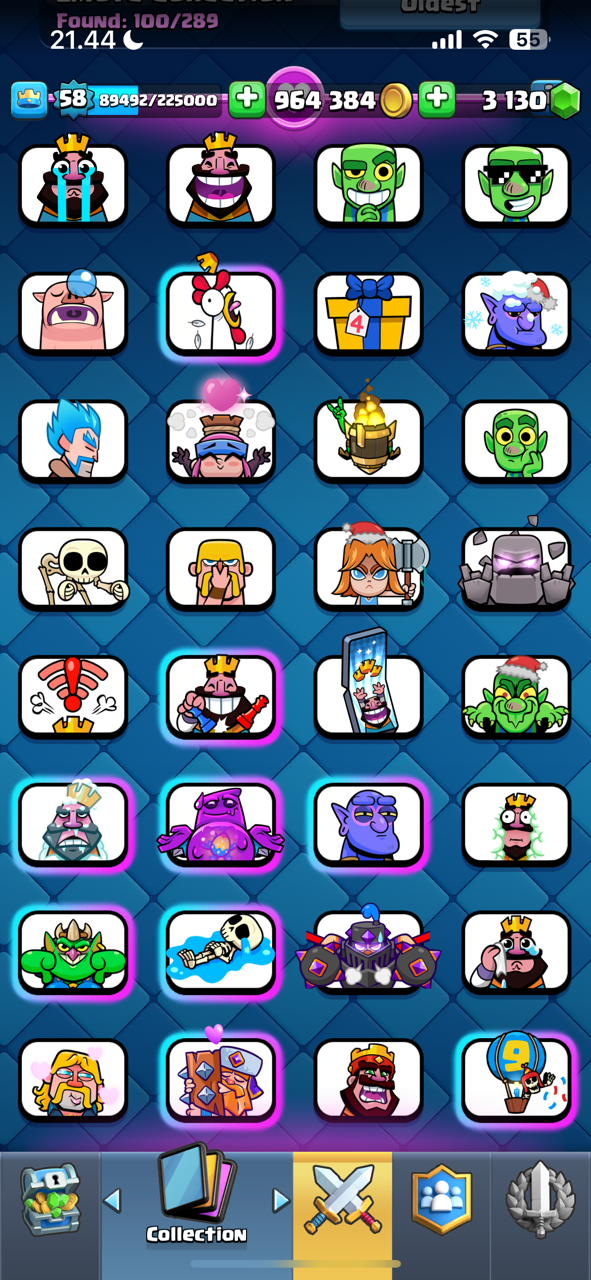
Task: Tap the right arrow beside Collection
Action: tap(281, 1199)
